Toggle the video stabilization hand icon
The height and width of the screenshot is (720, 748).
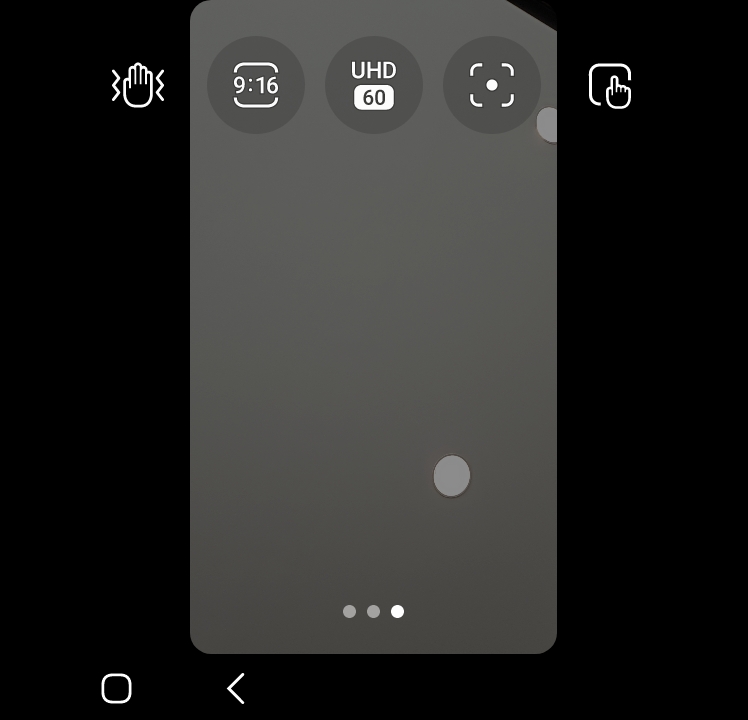tap(138, 85)
